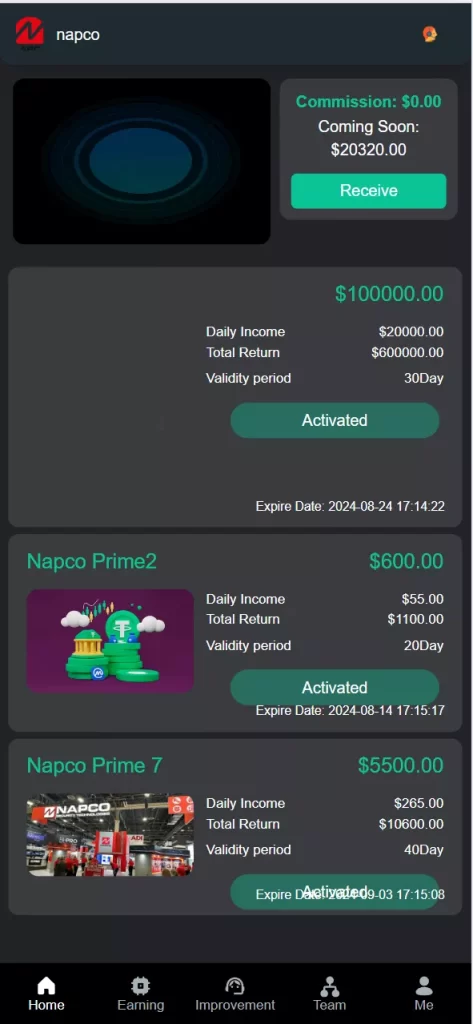Switch to the Earning tab
473x1024 pixels.
click(140, 994)
